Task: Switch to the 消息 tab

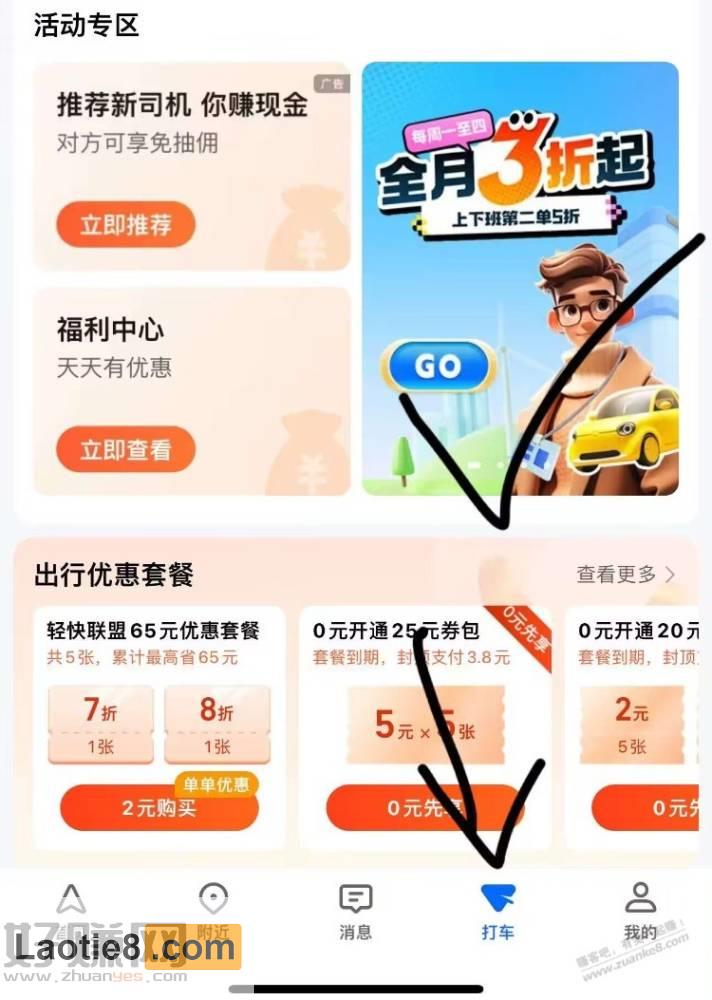Action: pyautogui.click(x=355, y=910)
